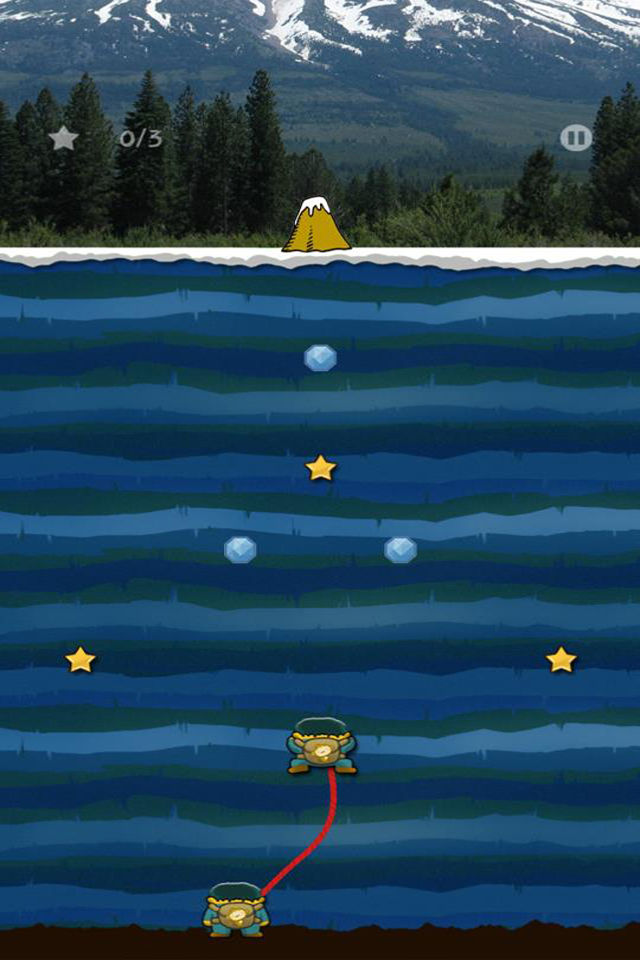
Task: Pause the game
Action: pyautogui.click(x=575, y=138)
